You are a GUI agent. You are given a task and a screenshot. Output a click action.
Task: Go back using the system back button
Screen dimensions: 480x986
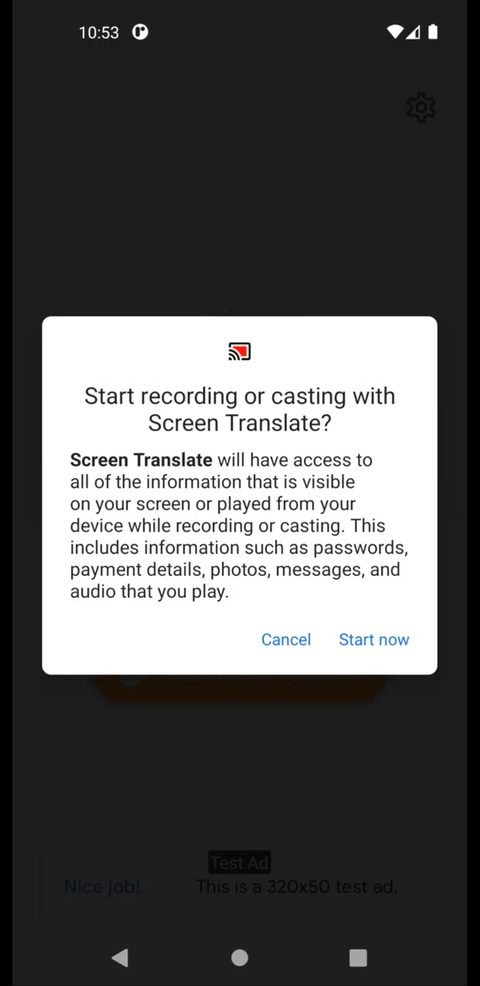(x=120, y=958)
